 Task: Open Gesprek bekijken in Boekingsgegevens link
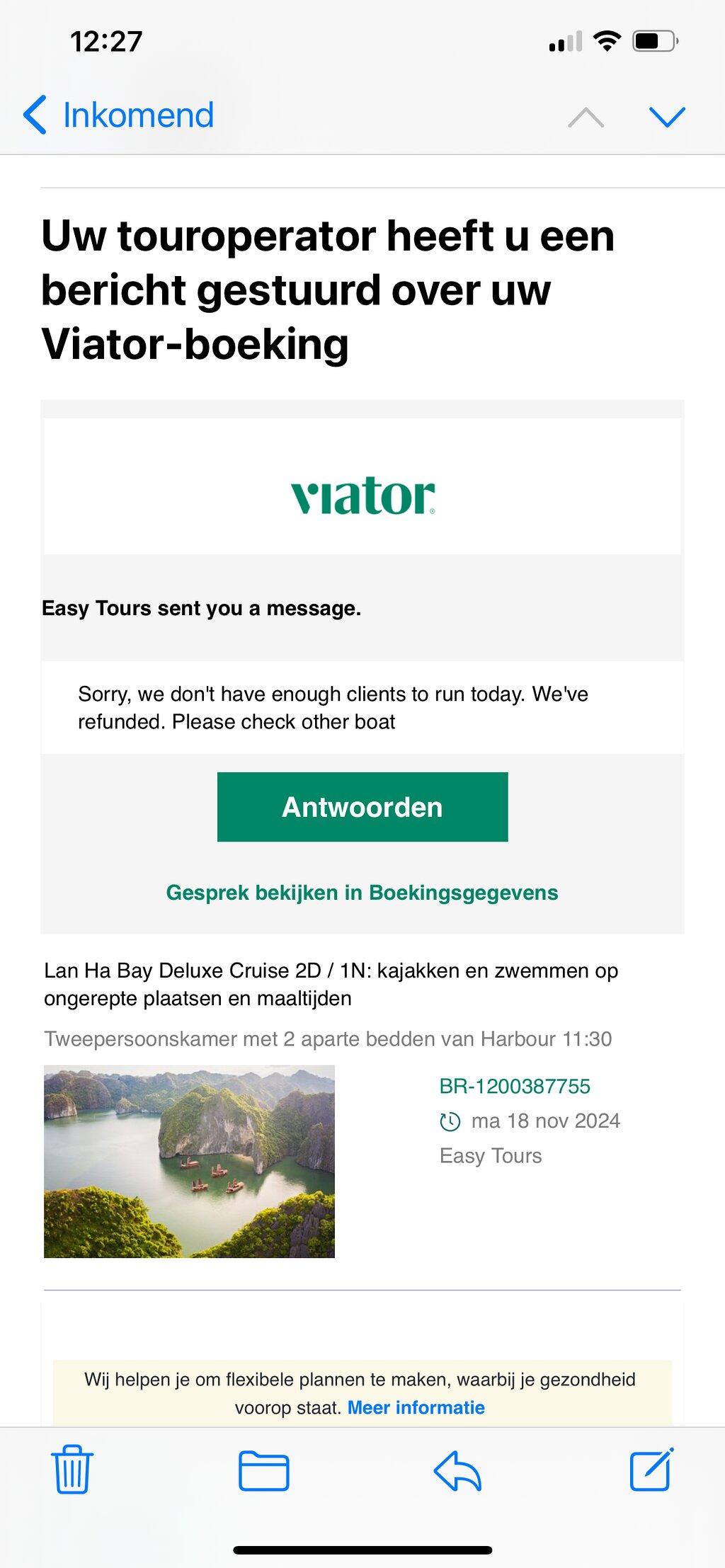362,893
